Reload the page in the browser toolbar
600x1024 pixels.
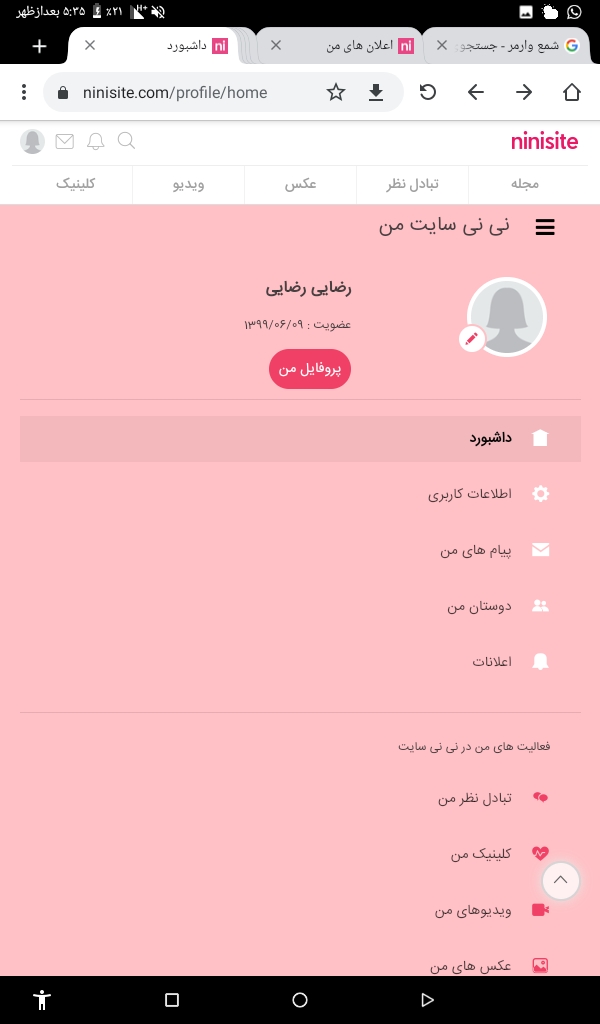[x=428, y=92]
